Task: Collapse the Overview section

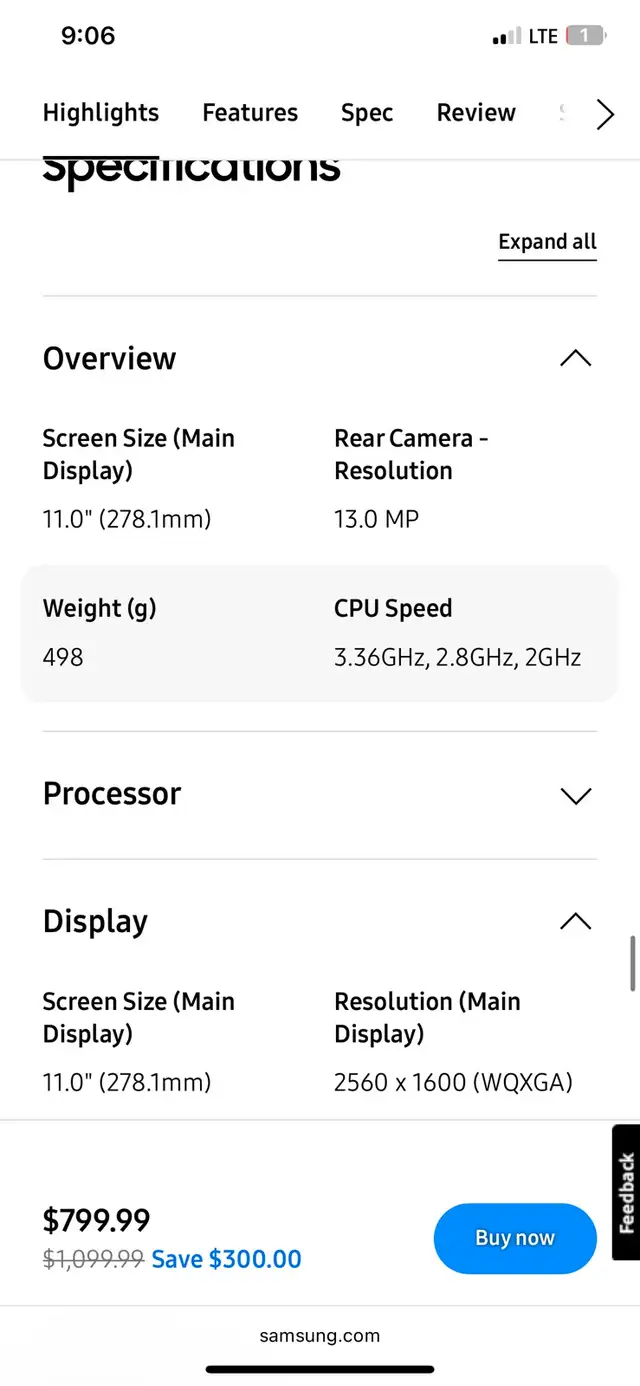Action: [320, 358]
